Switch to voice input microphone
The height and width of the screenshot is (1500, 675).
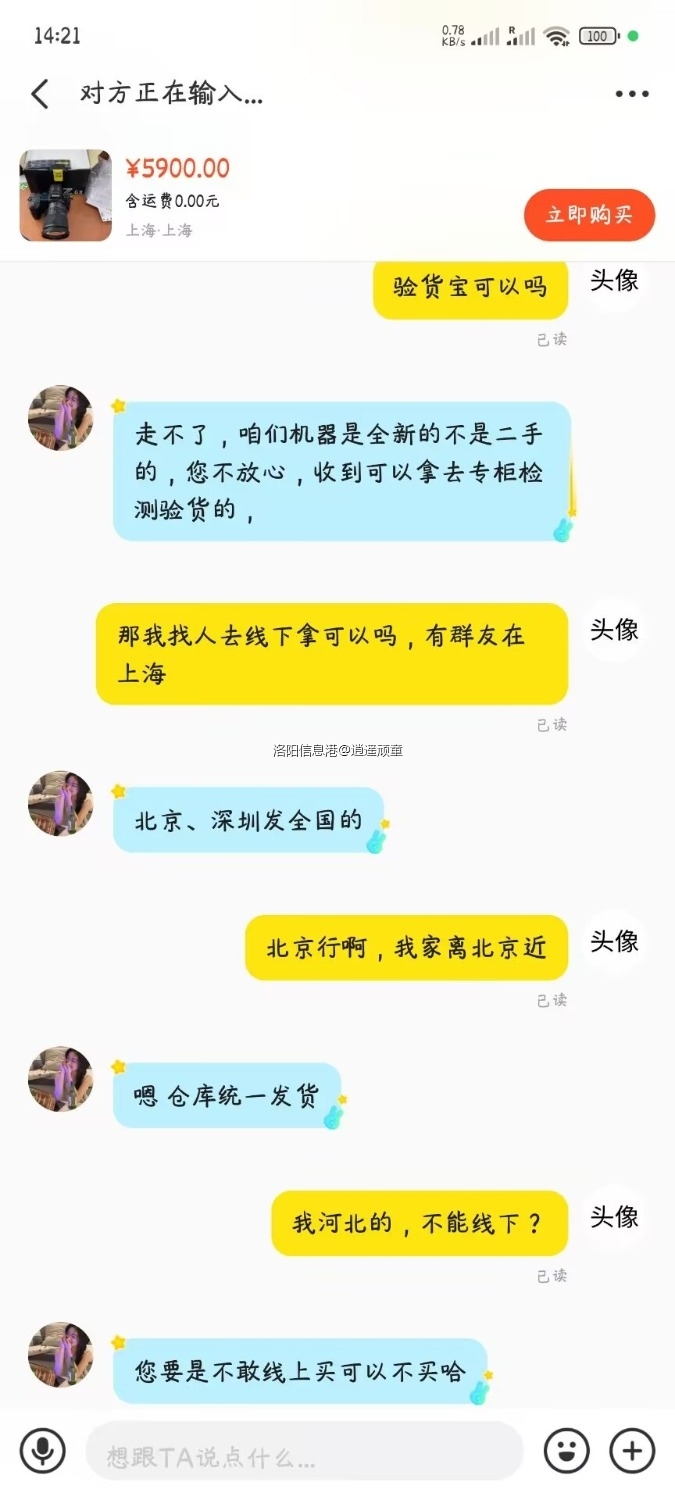point(42,1450)
